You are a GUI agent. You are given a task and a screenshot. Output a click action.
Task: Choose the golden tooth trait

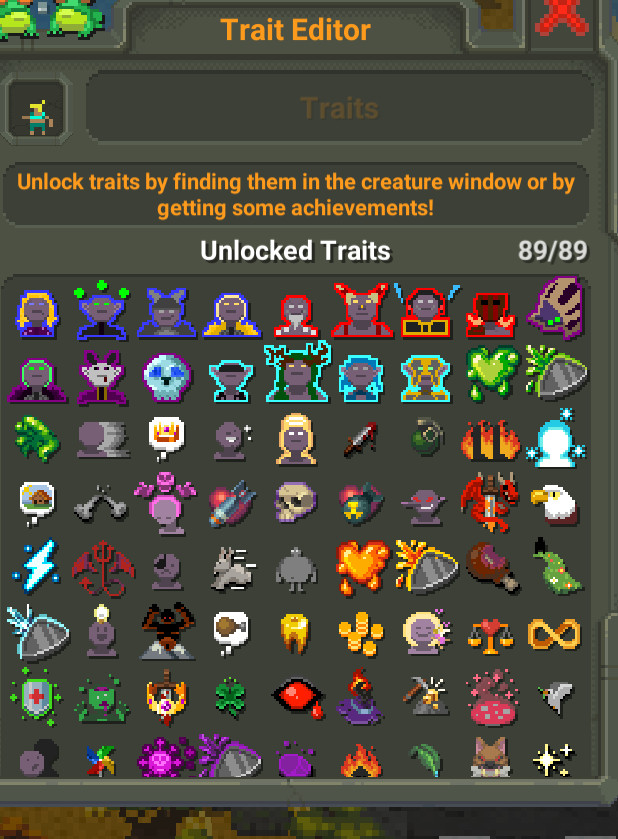point(293,630)
